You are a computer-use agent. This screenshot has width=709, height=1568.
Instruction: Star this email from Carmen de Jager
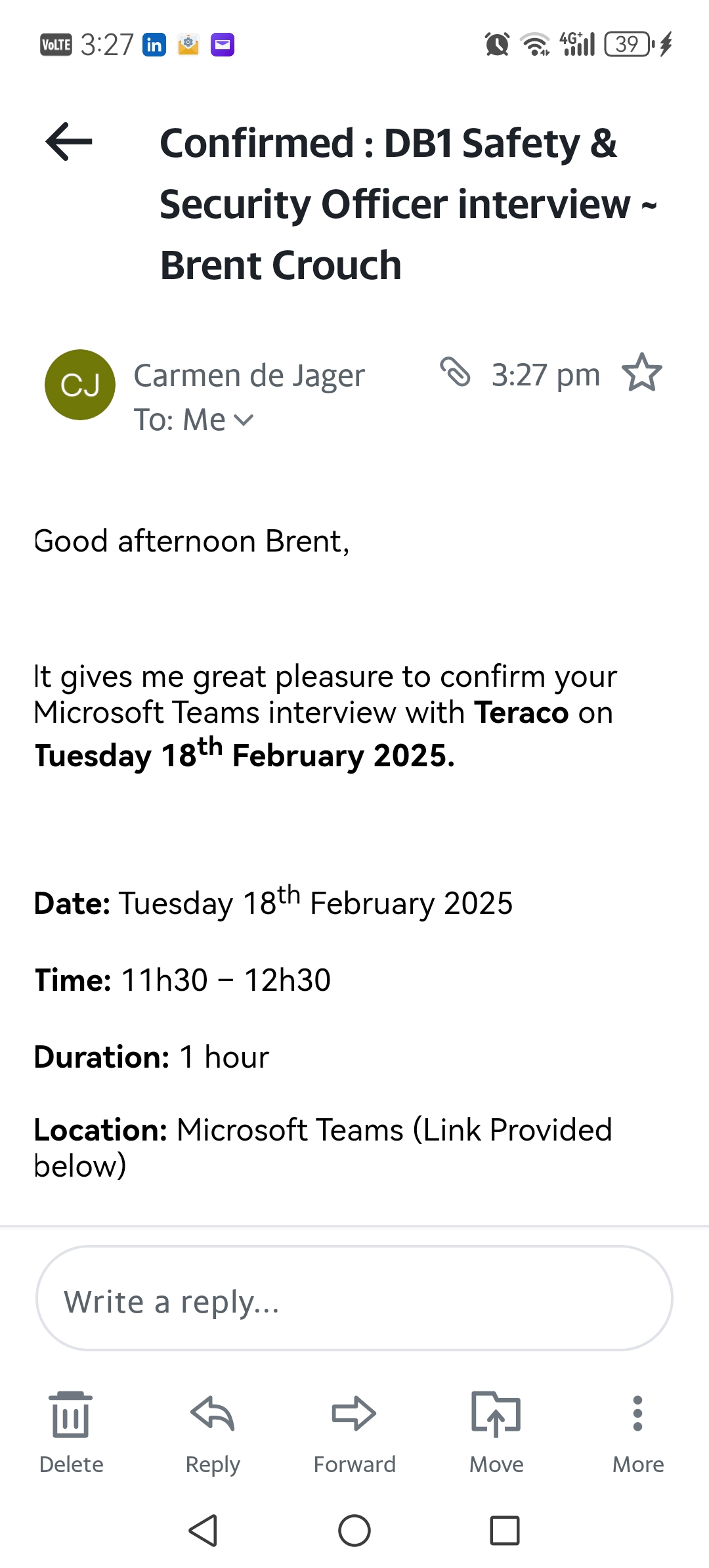click(641, 373)
